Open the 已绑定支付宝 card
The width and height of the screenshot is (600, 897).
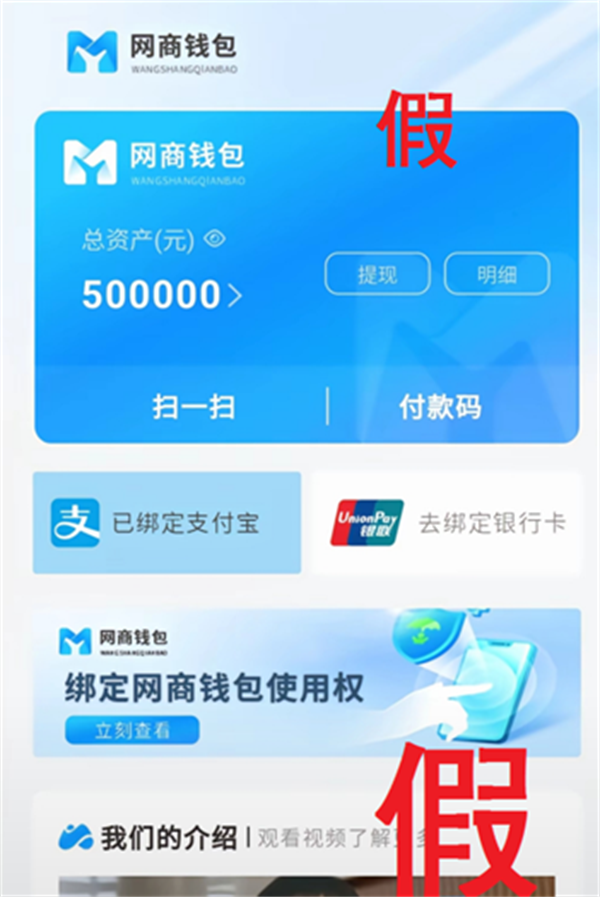[167, 523]
